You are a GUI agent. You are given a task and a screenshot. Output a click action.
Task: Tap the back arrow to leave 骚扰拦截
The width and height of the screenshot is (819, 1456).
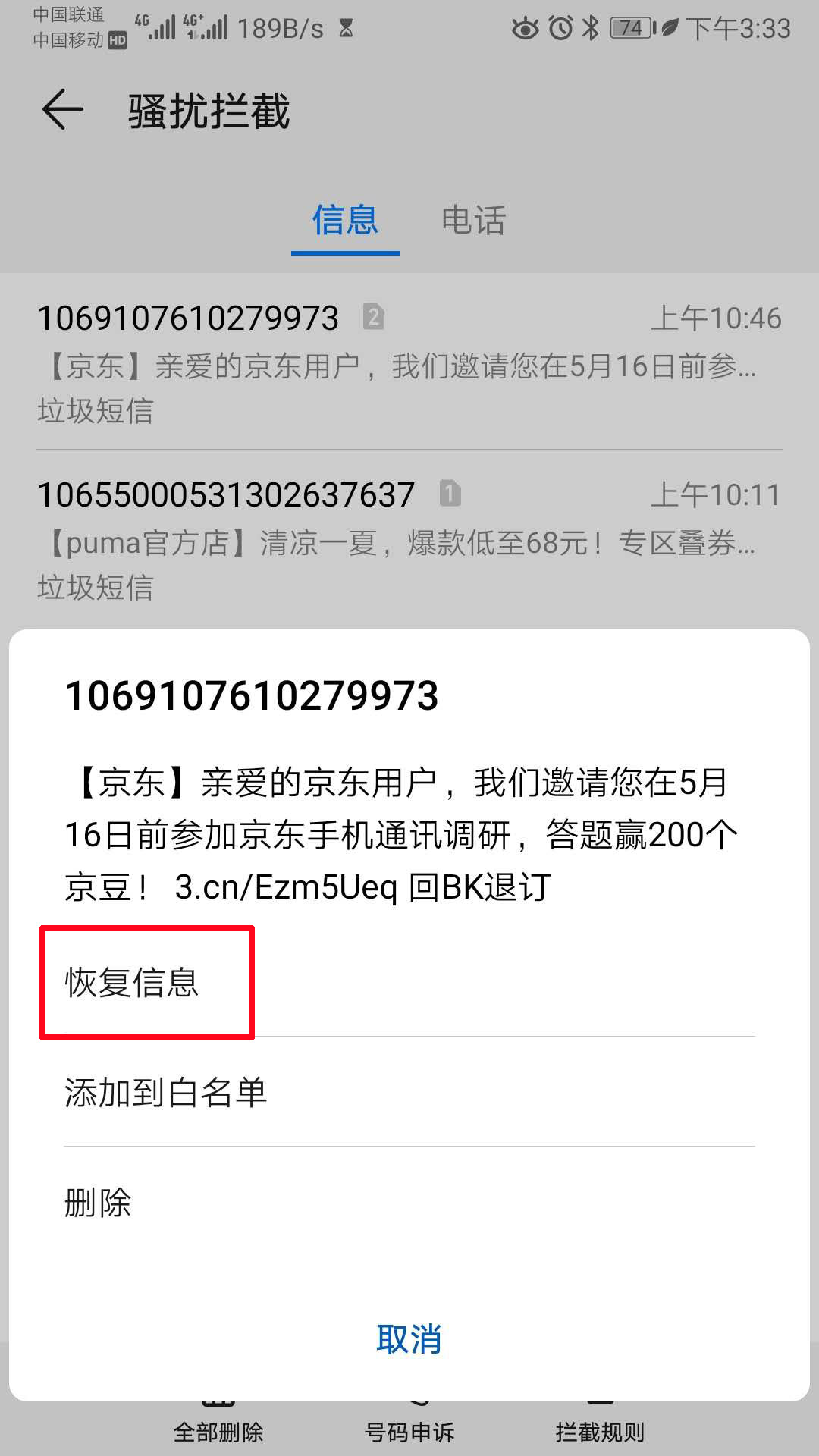tap(62, 110)
